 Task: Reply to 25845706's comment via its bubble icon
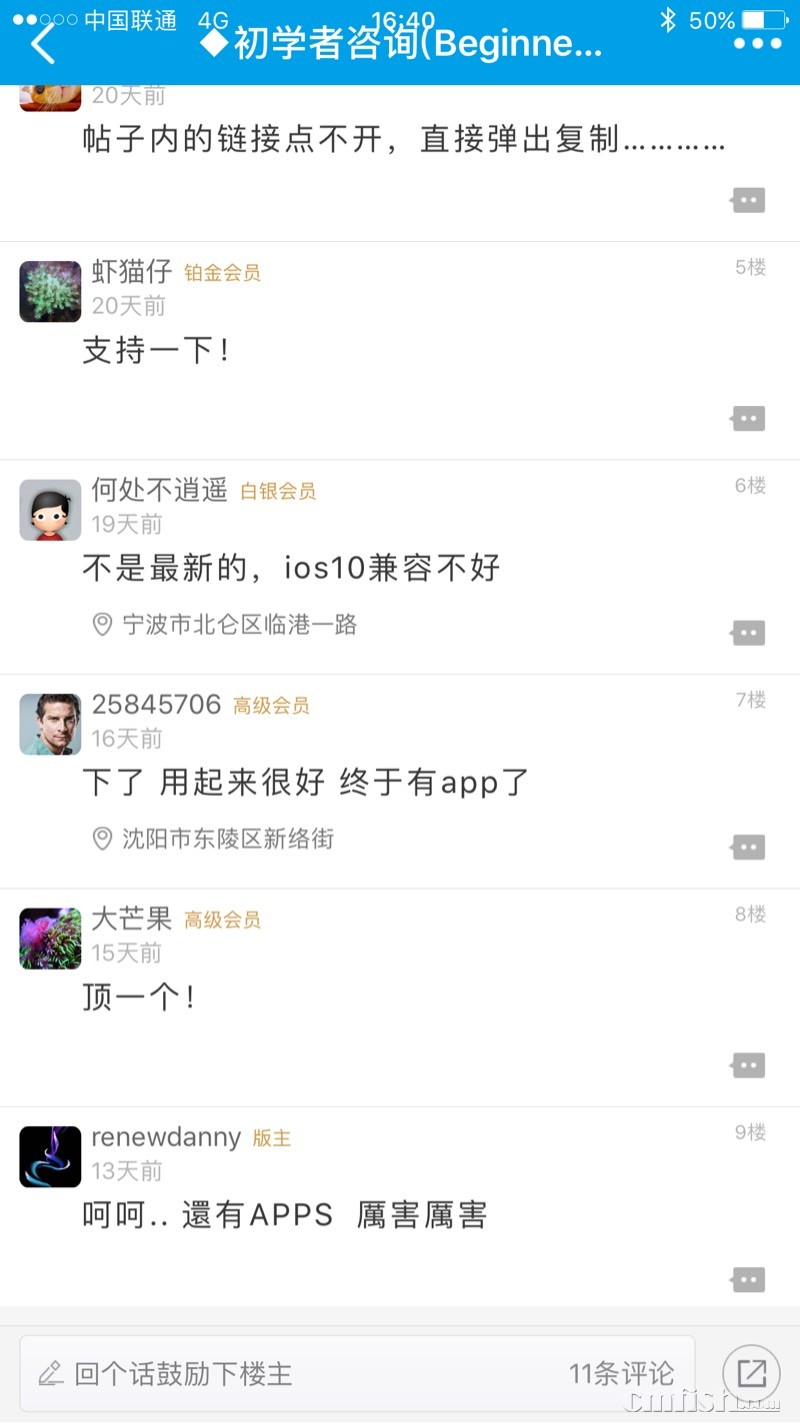pyautogui.click(x=748, y=847)
